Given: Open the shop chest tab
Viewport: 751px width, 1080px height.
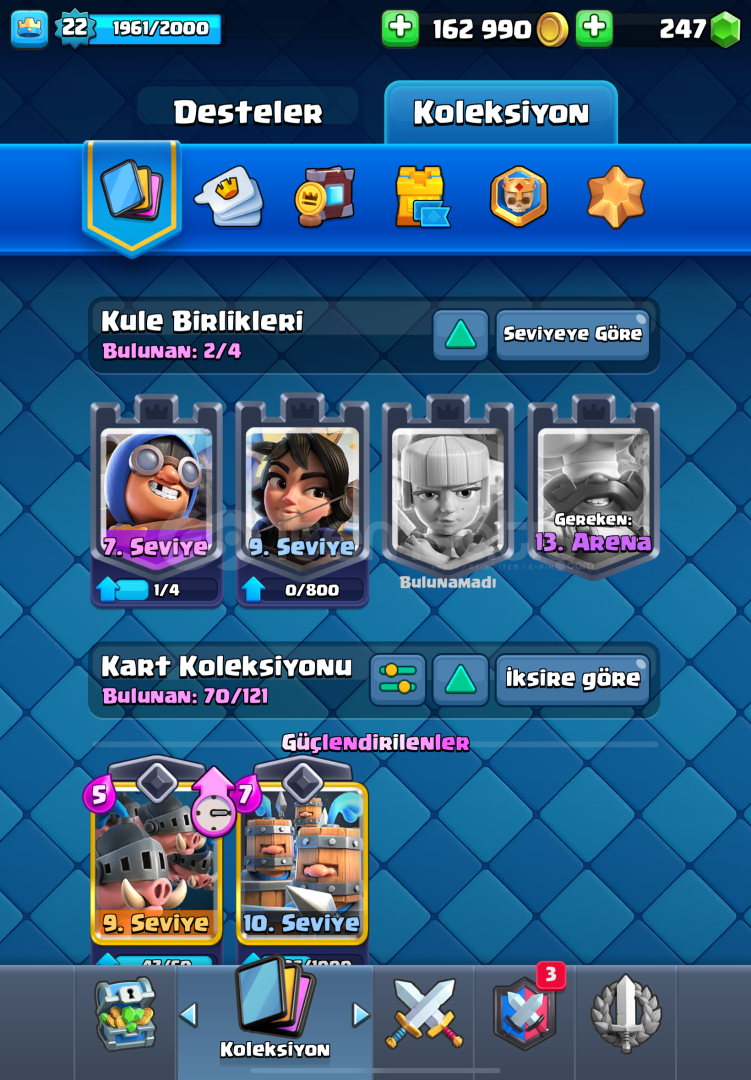Looking at the screenshot, I should pos(126,1014).
